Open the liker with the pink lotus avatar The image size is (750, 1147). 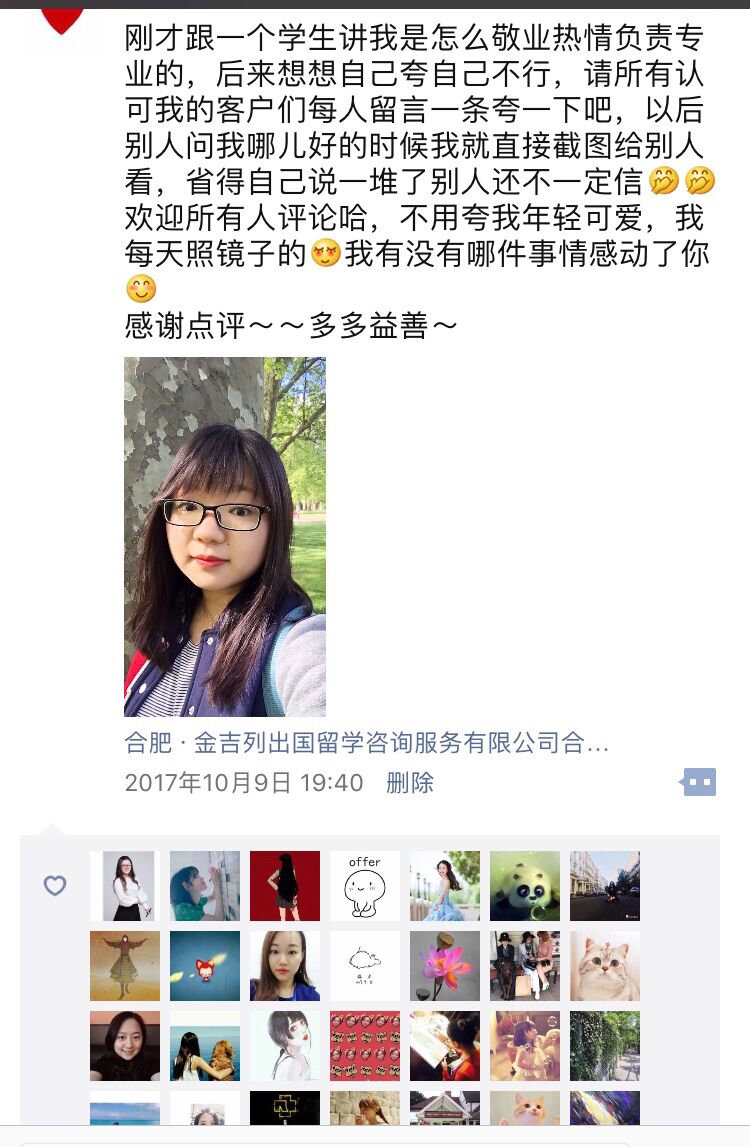tap(445, 966)
